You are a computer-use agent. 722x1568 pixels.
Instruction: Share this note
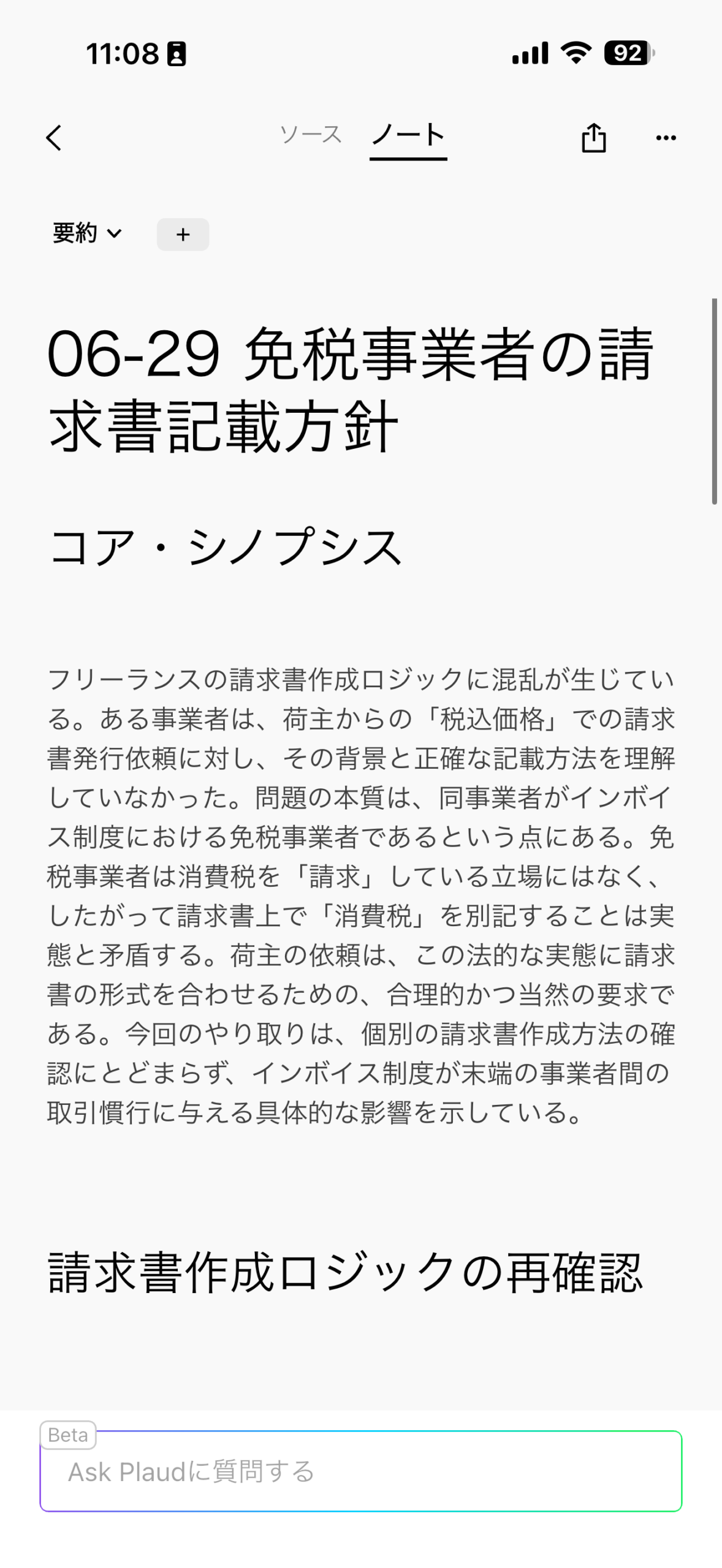593,137
